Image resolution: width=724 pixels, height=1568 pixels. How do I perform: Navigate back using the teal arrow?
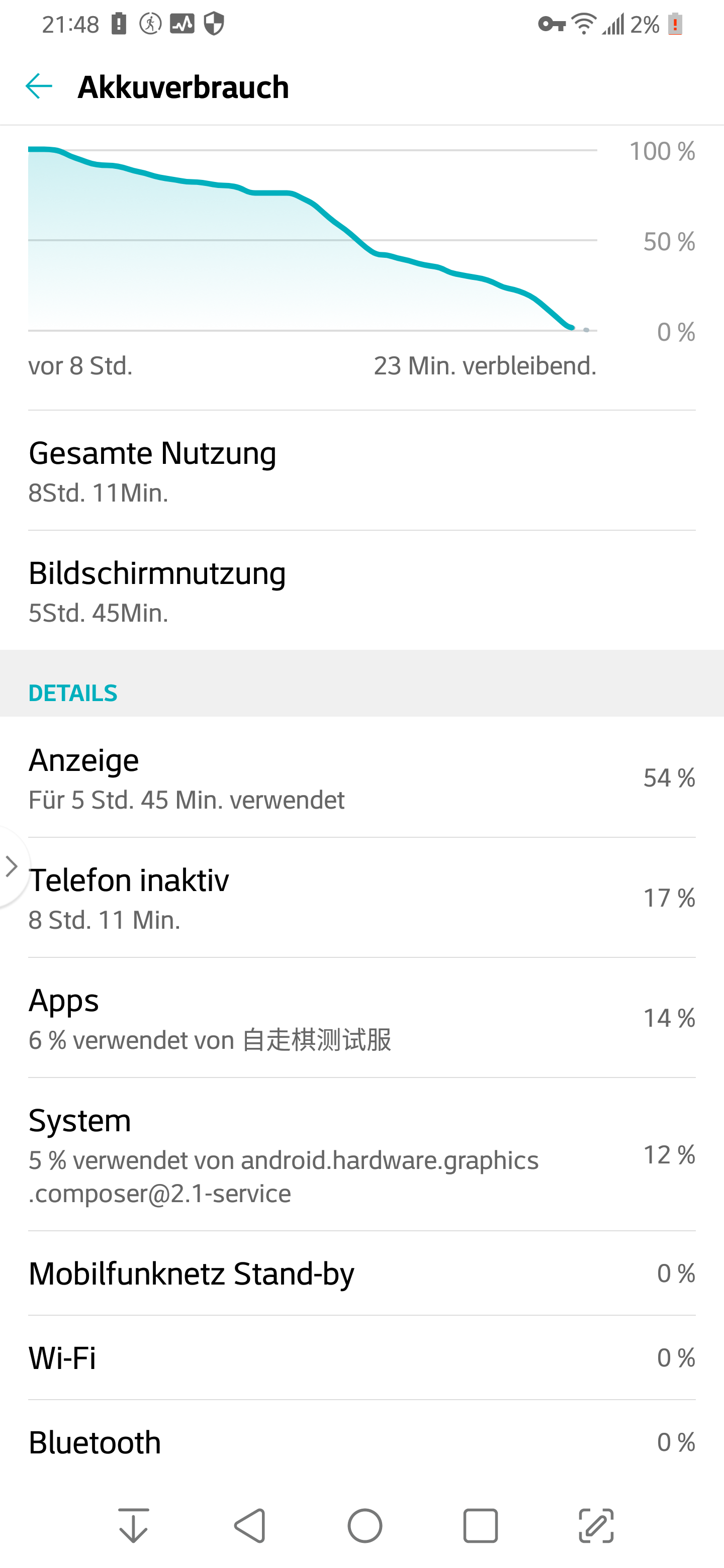point(38,86)
